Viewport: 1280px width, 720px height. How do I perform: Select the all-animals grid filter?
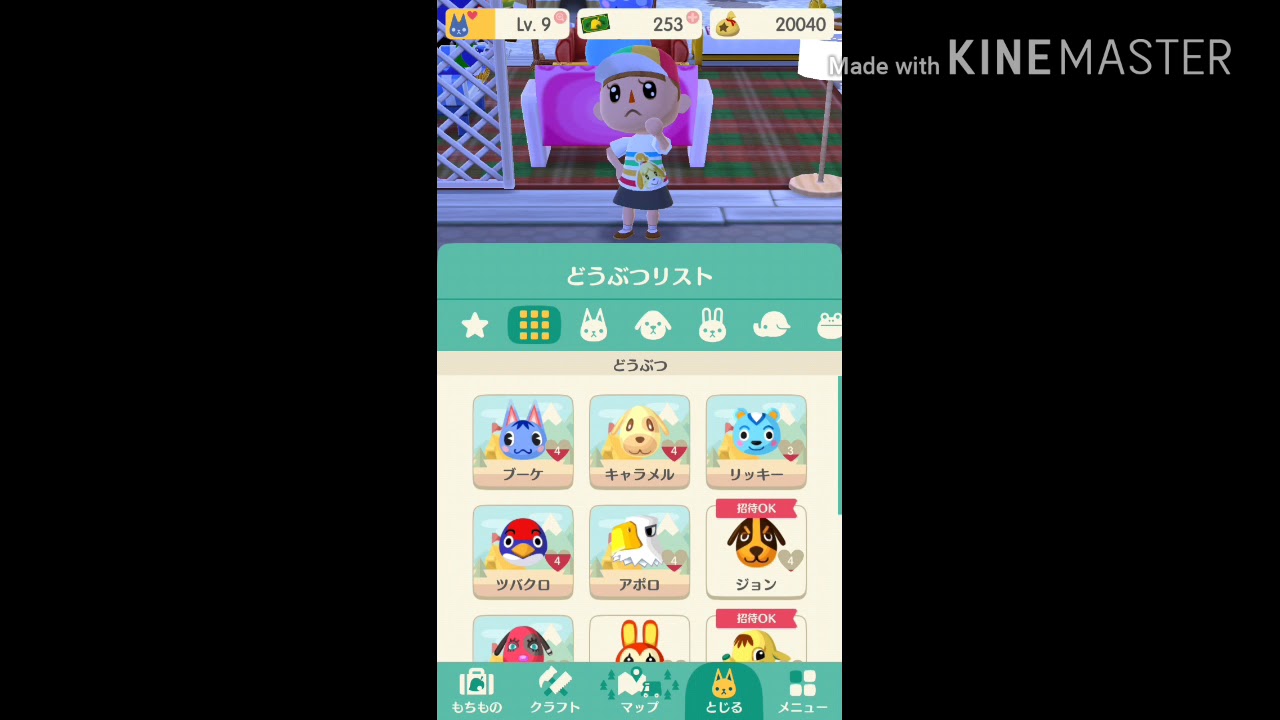point(534,325)
